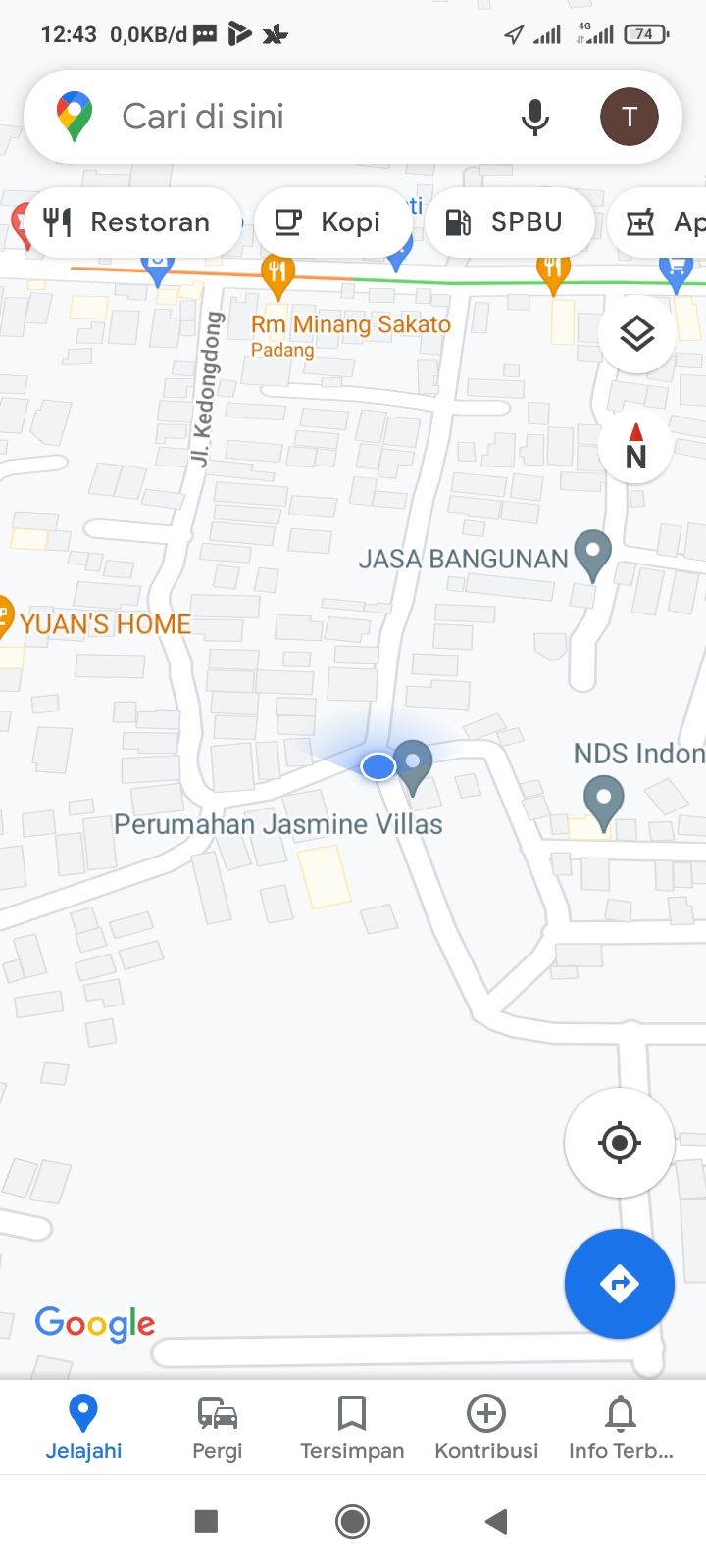Switch to the Tersimpan tab

[352, 1428]
